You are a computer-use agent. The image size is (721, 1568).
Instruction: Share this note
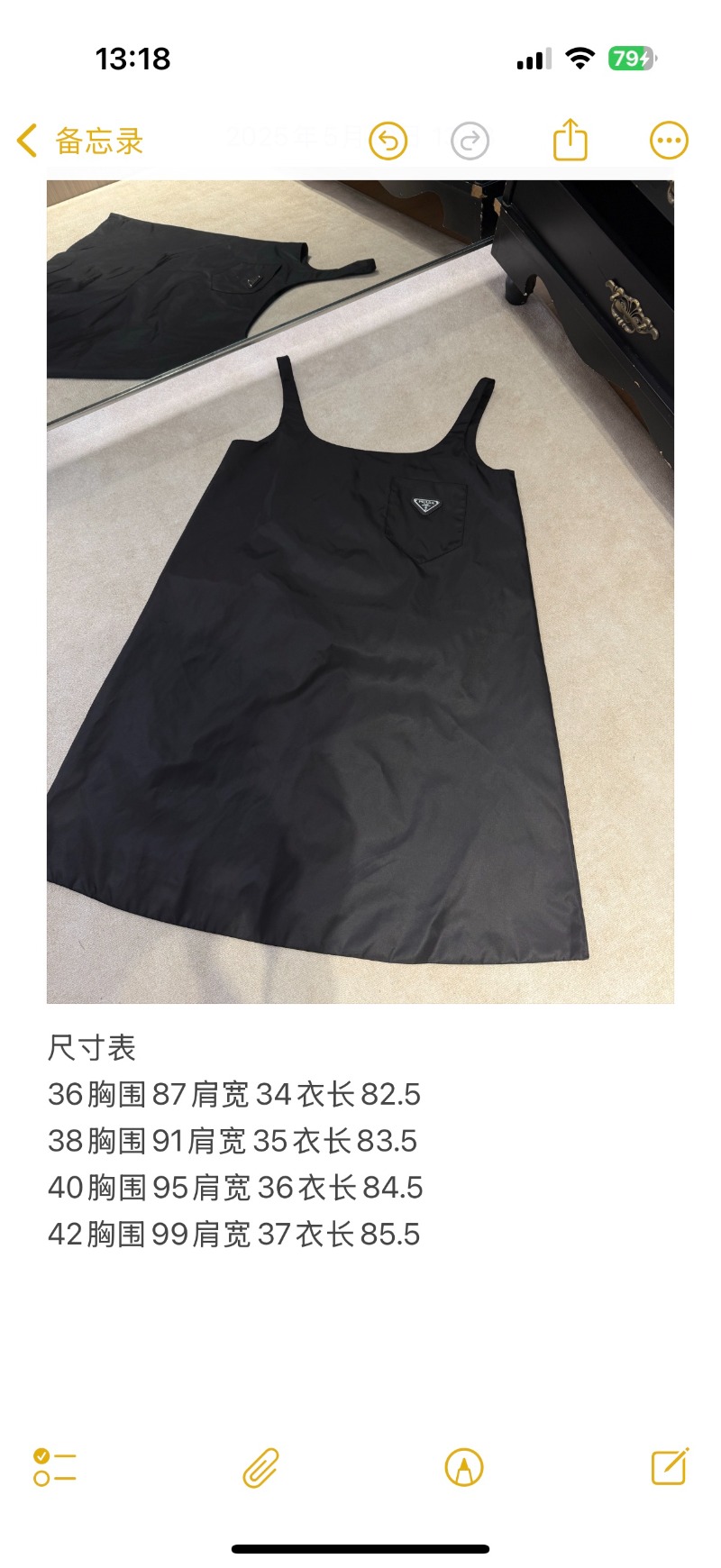(570, 141)
